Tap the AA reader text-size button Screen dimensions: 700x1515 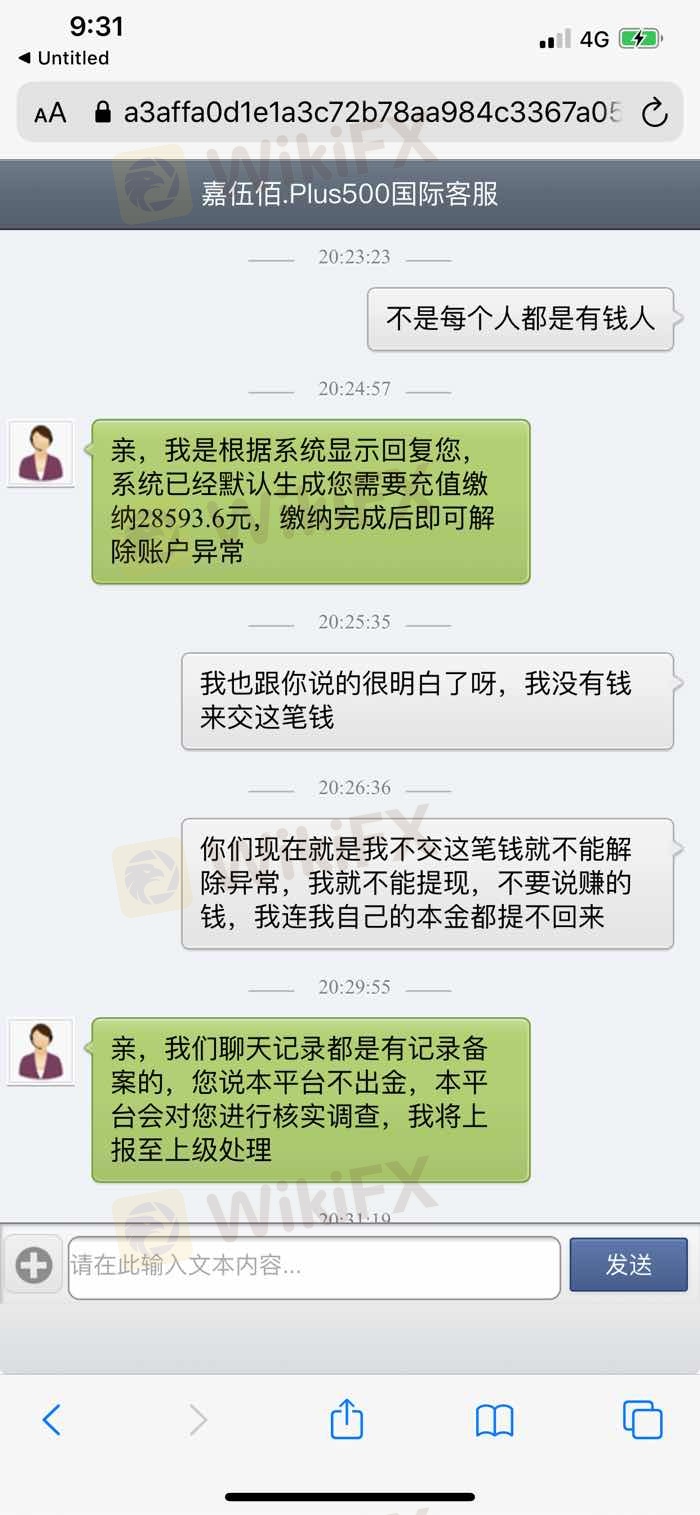point(50,113)
